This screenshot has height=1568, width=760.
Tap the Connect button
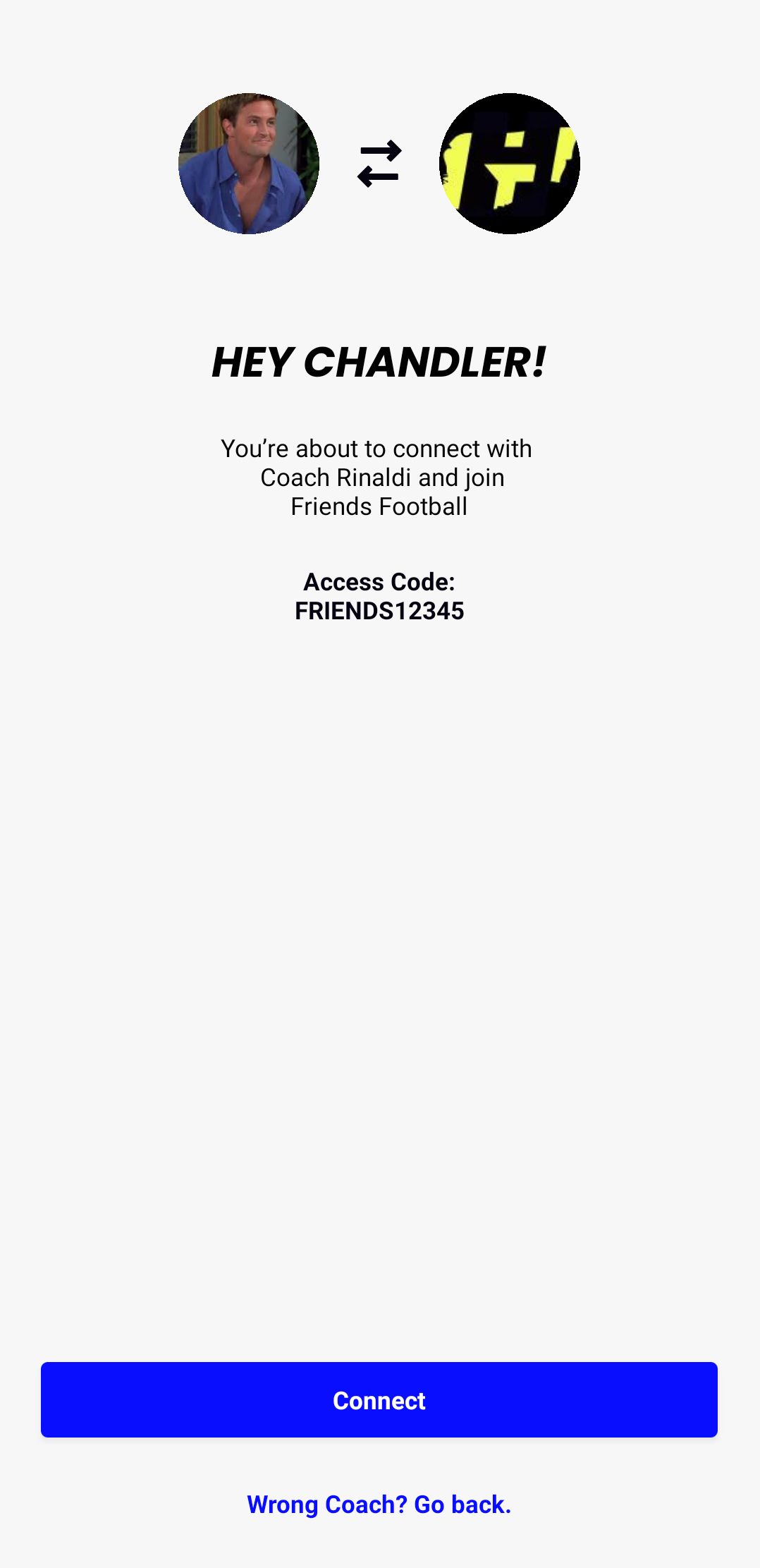379,1399
